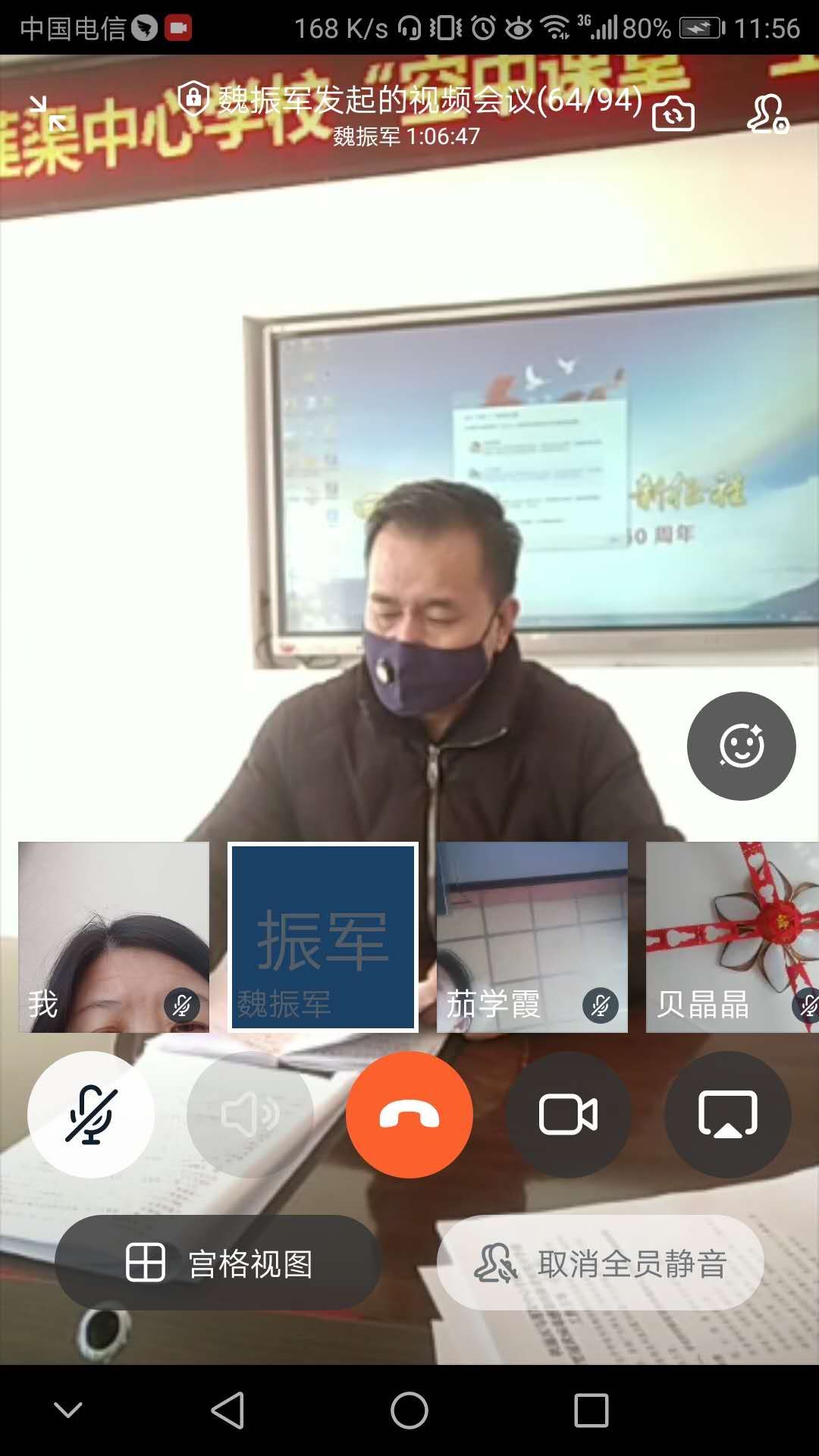Tap 取消全员静音 to unmute everyone
This screenshot has height=1456, width=819.
coord(601,1263)
